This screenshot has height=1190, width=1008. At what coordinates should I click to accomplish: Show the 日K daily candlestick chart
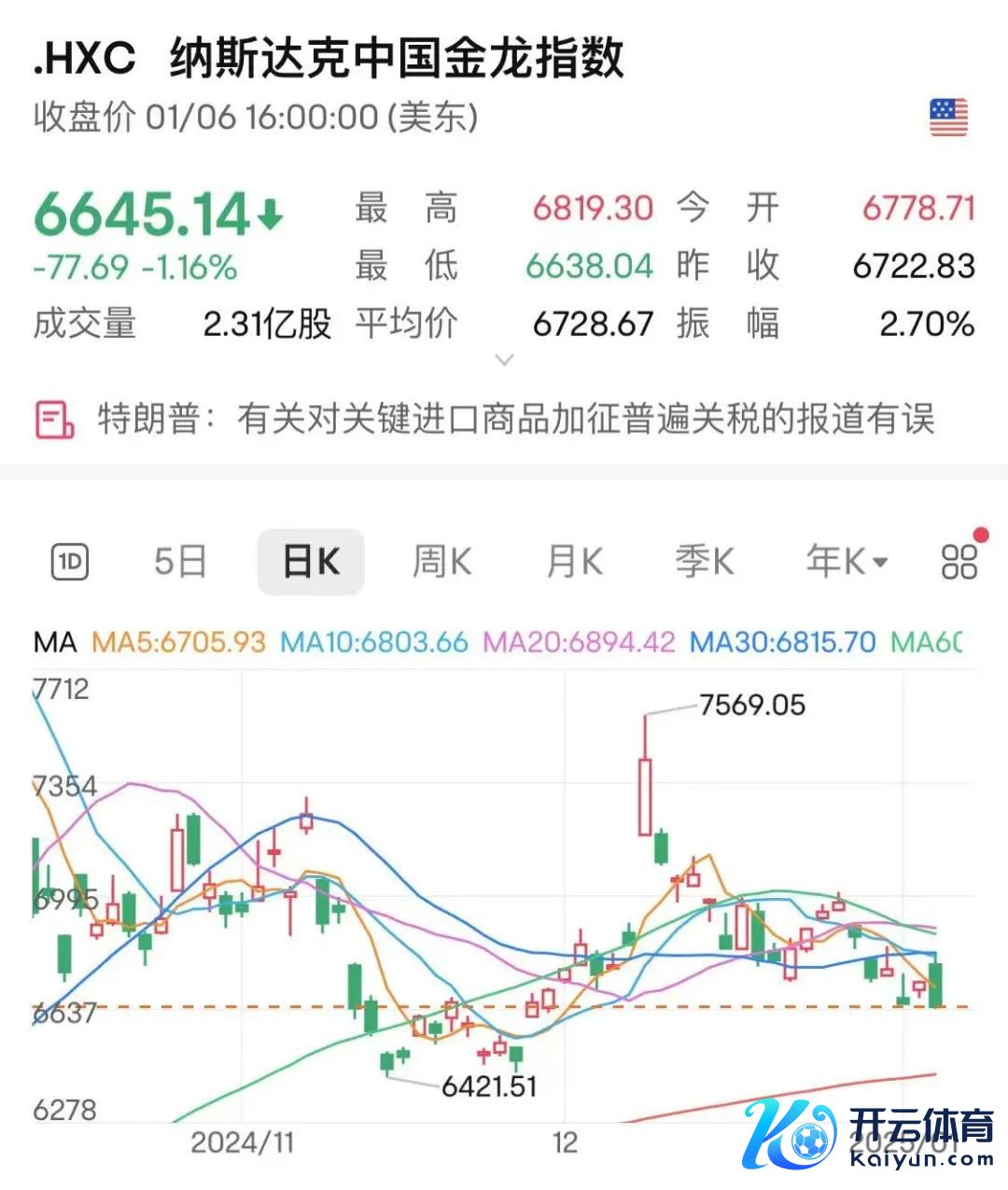click(x=311, y=562)
